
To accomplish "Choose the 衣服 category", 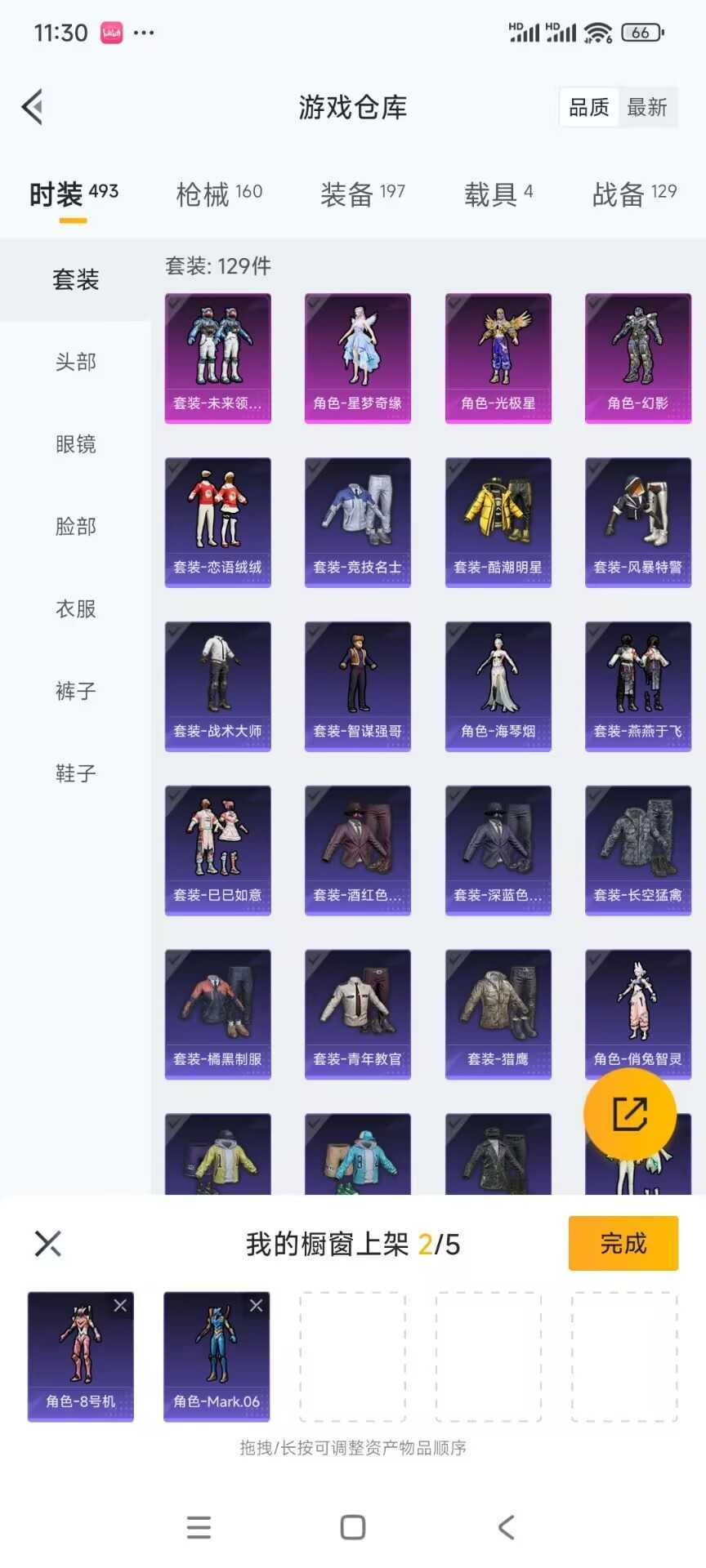I will (76, 608).
